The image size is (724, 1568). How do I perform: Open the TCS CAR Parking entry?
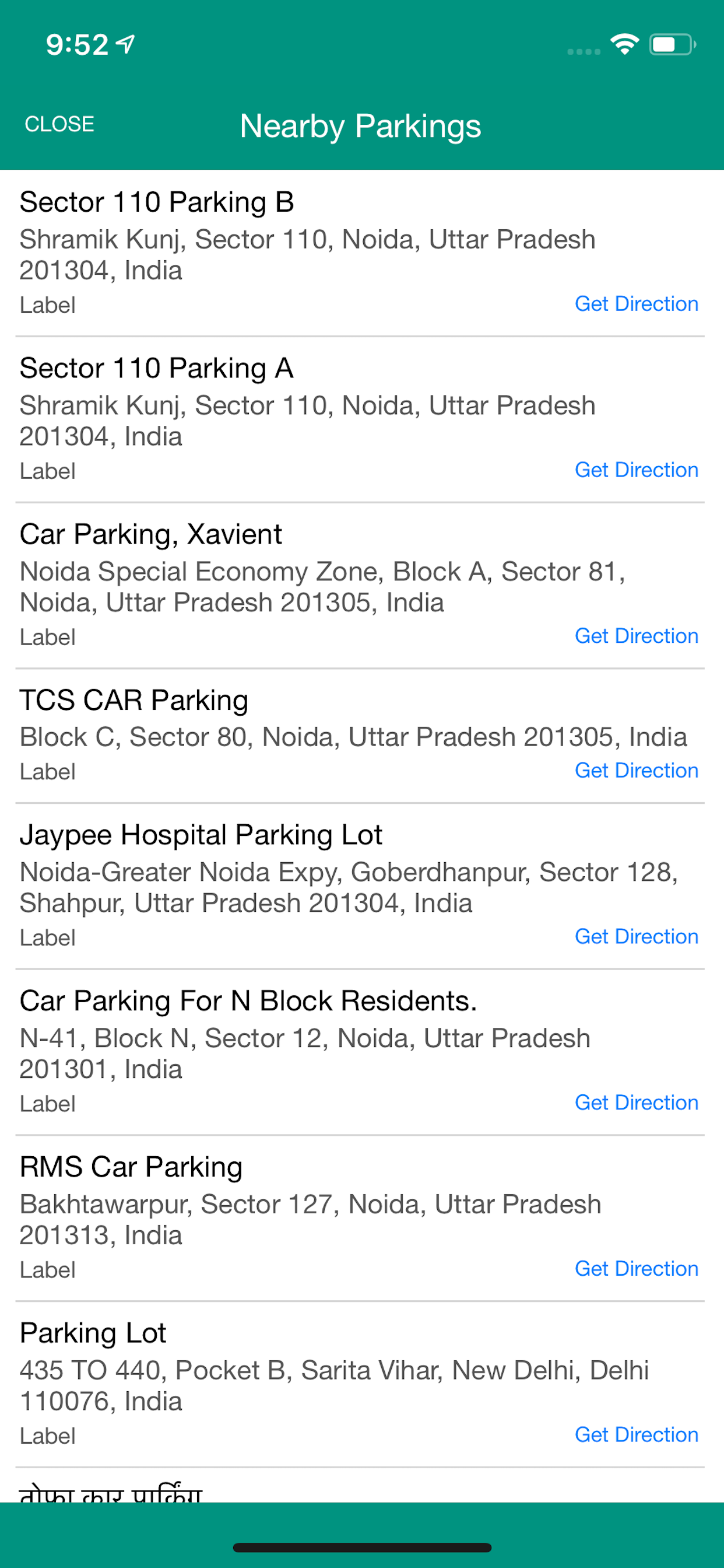[362, 736]
